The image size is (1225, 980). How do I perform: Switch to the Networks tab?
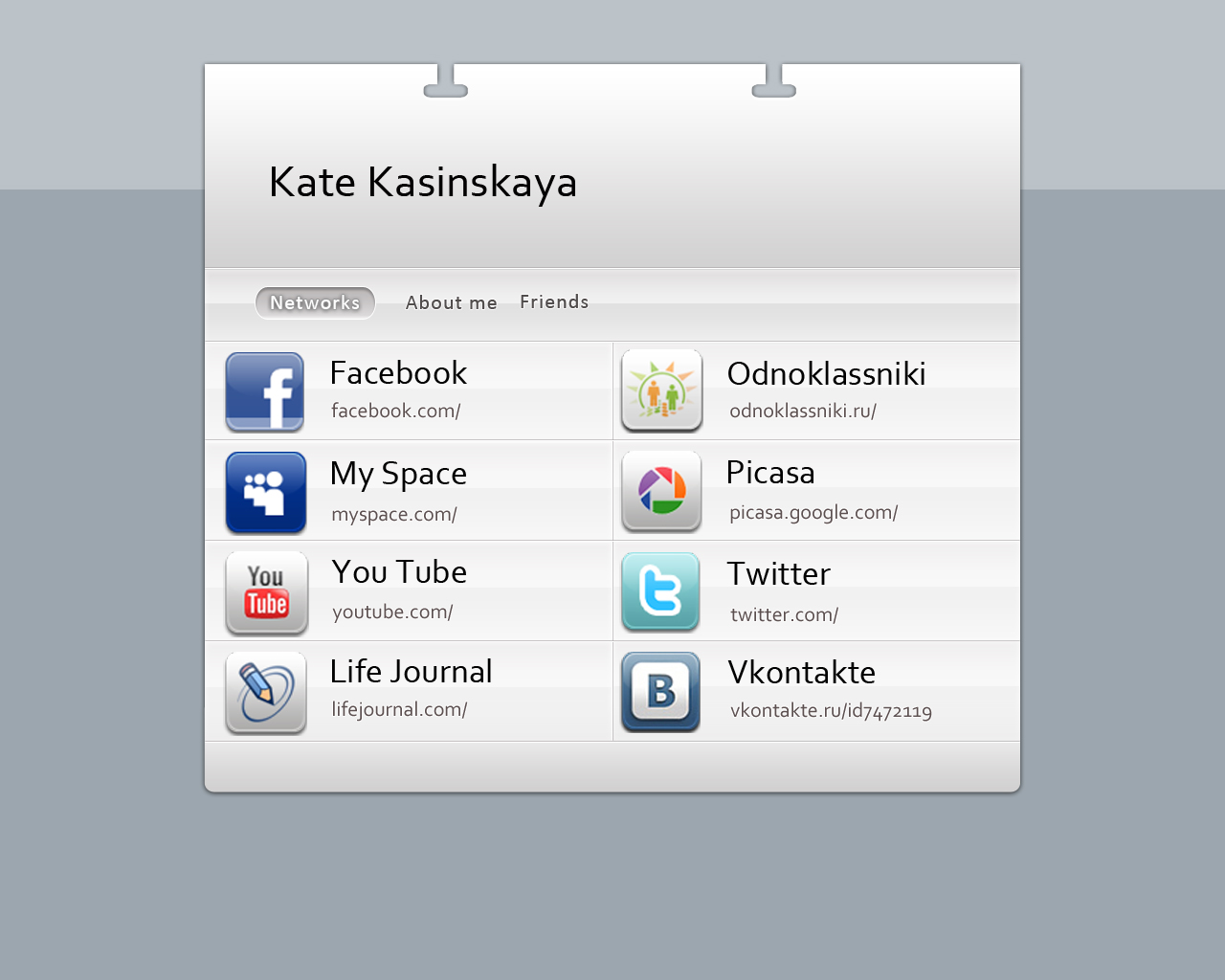coord(315,303)
